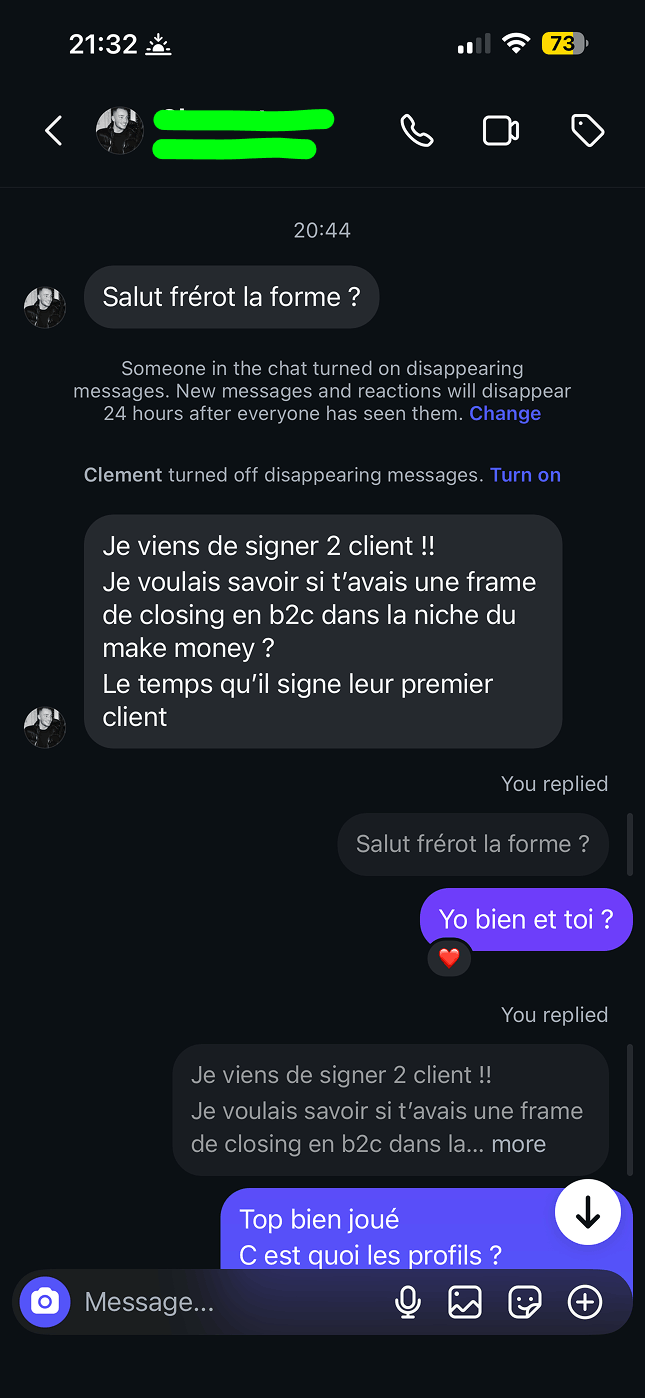
Task: Record a voice message with microphone
Action: coord(407,1302)
